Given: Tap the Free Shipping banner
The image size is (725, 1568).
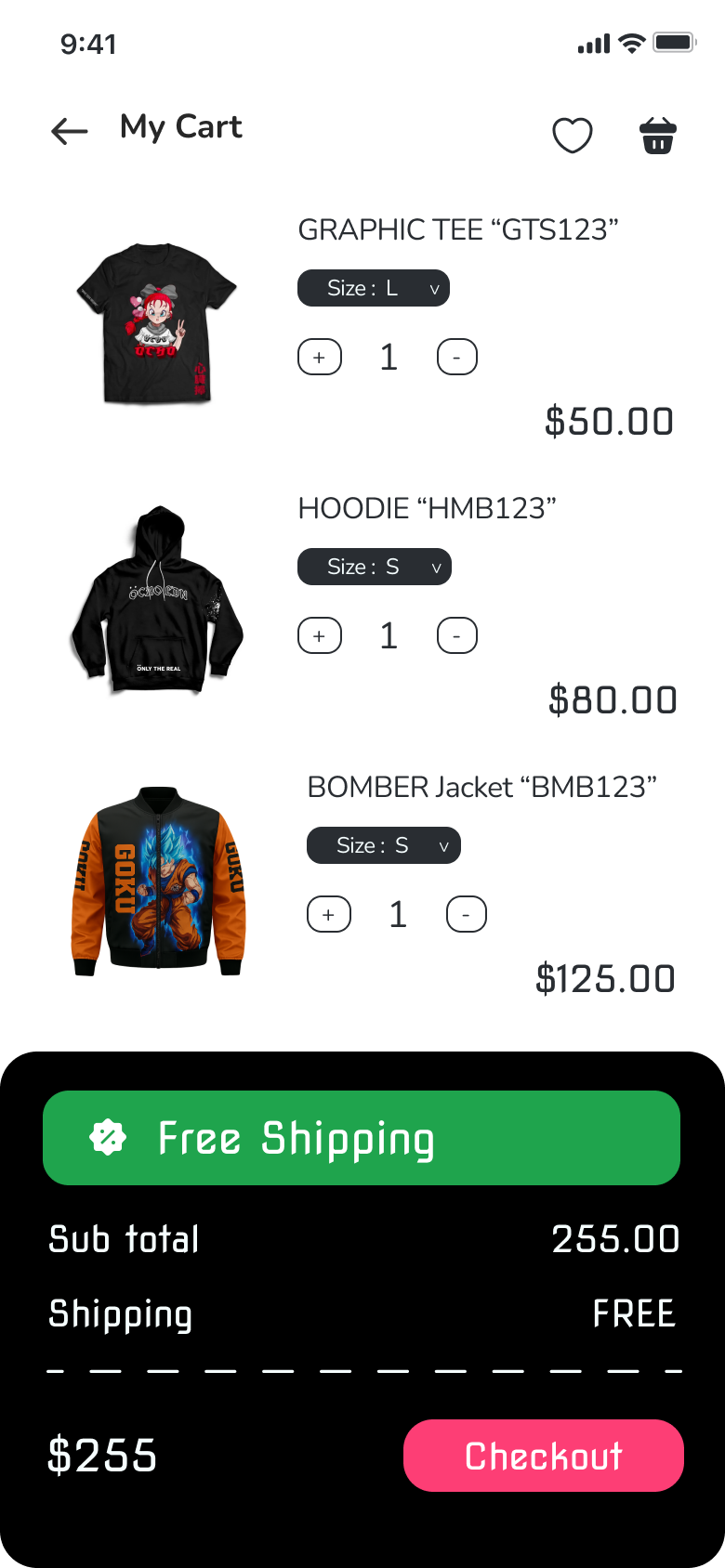Looking at the screenshot, I should tap(362, 1138).
